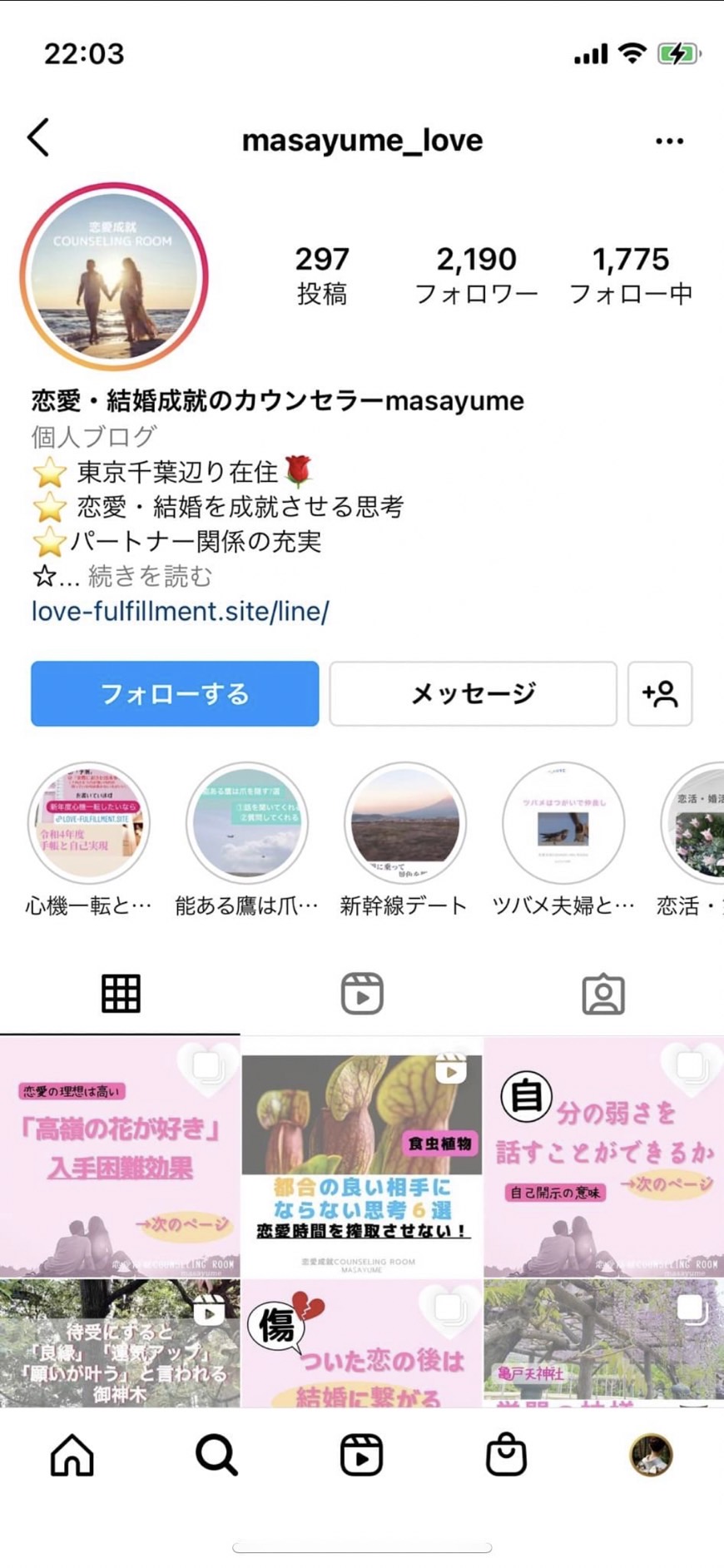
Task: Switch to the tagged photos tab
Action: (603, 994)
